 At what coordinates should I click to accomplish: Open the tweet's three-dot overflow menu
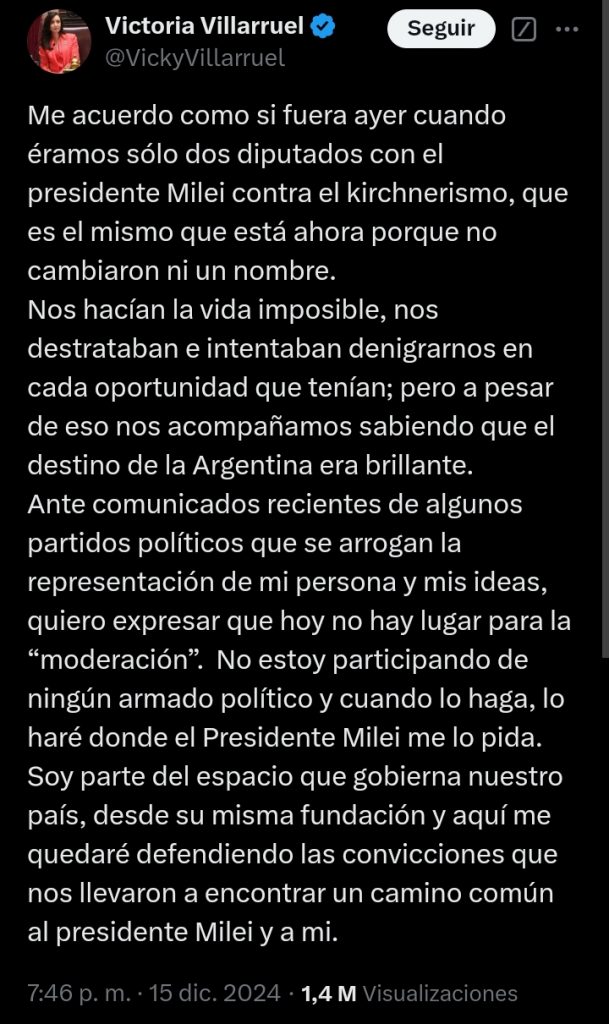[567, 29]
